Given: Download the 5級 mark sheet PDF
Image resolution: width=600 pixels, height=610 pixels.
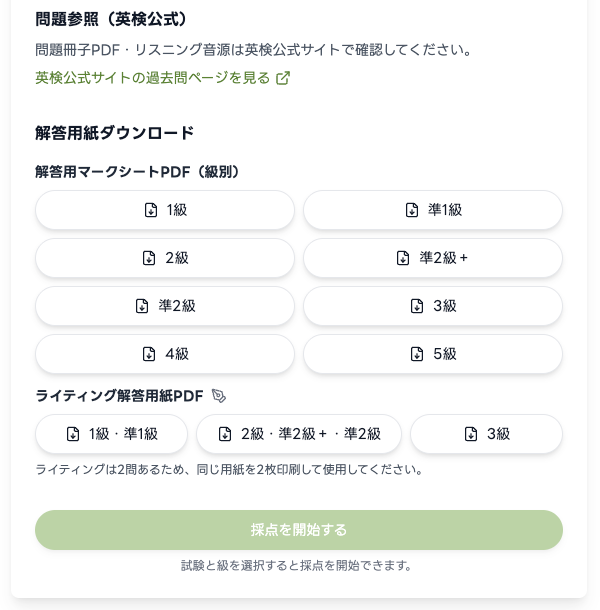Looking at the screenshot, I should tap(433, 354).
